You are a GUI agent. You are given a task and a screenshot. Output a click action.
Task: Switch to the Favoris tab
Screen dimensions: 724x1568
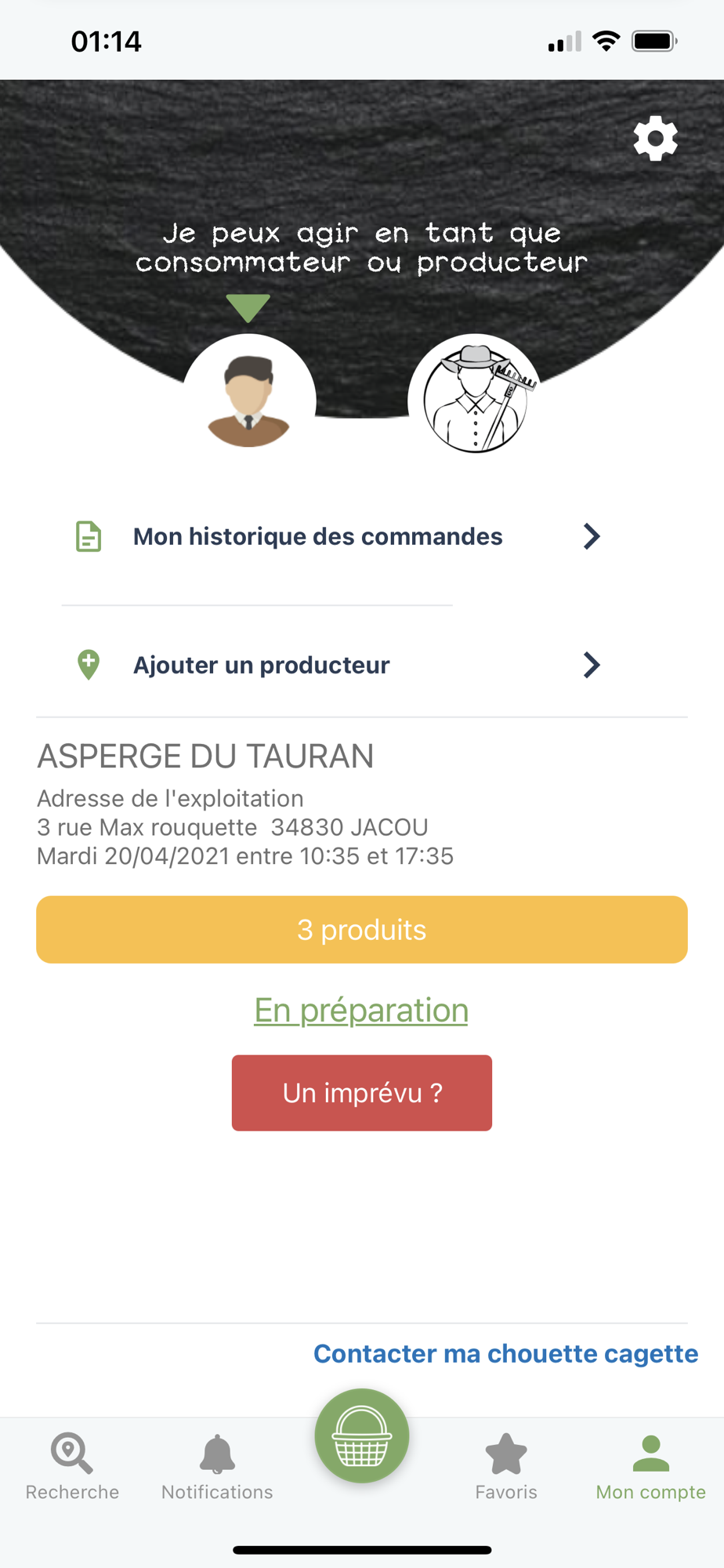(506, 1466)
